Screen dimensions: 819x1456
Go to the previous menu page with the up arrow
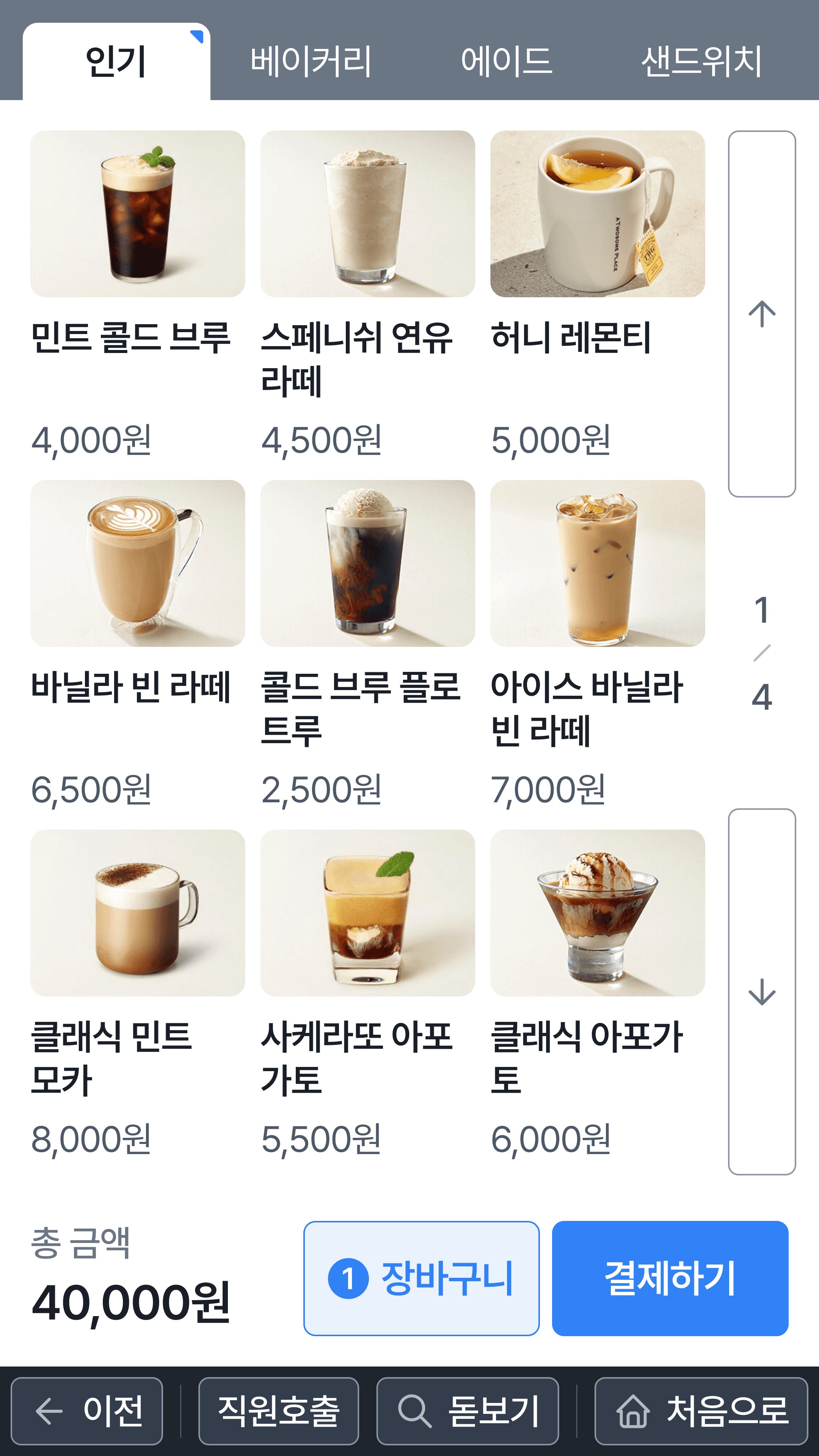click(x=761, y=314)
